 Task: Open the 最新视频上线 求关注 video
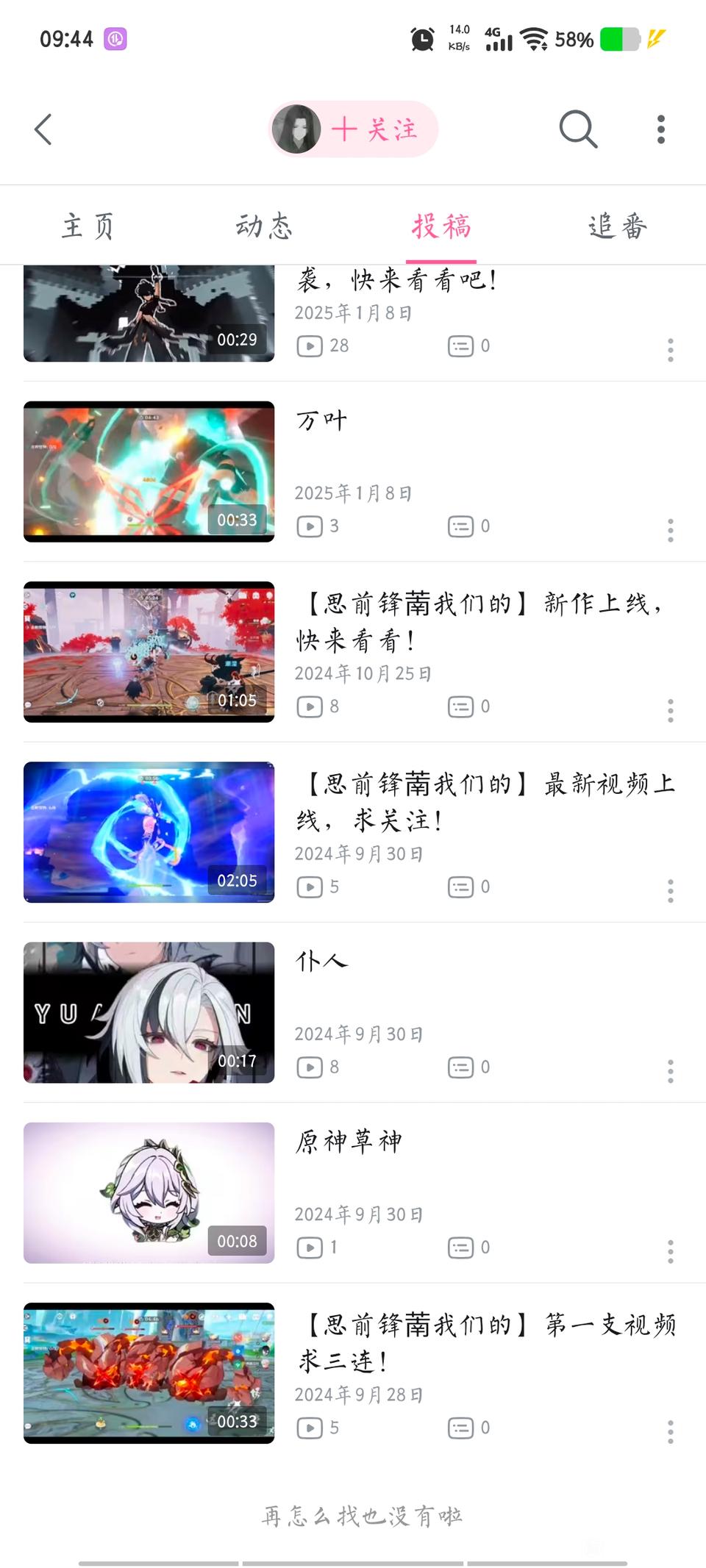[x=149, y=832]
